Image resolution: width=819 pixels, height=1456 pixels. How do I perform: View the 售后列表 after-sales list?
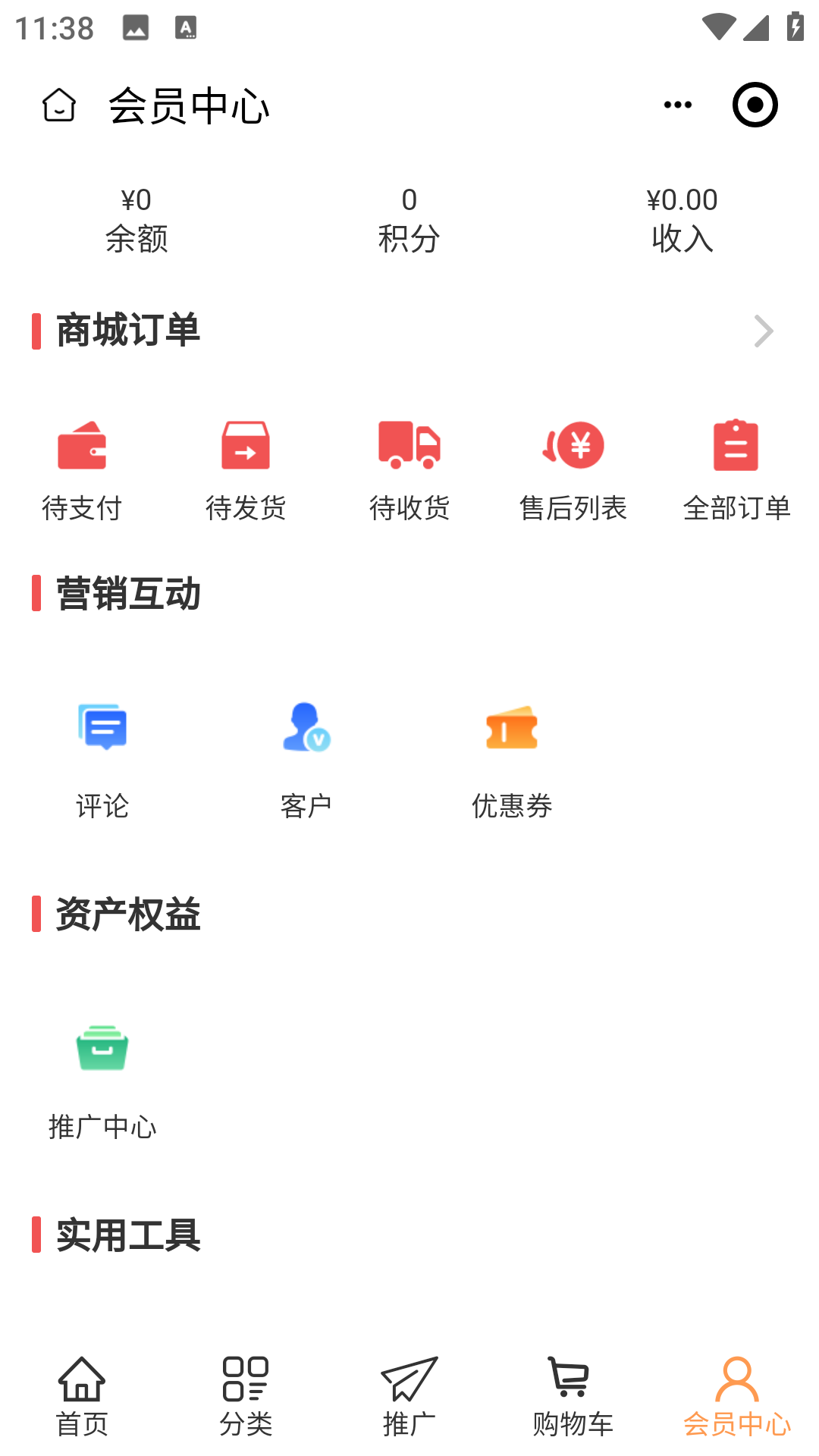(573, 466)
